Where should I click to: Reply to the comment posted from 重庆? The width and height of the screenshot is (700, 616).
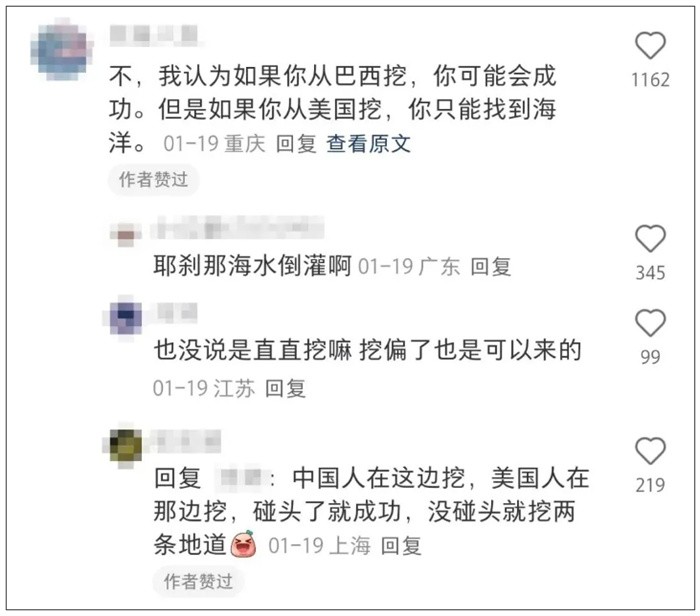[x=296, y=144]
